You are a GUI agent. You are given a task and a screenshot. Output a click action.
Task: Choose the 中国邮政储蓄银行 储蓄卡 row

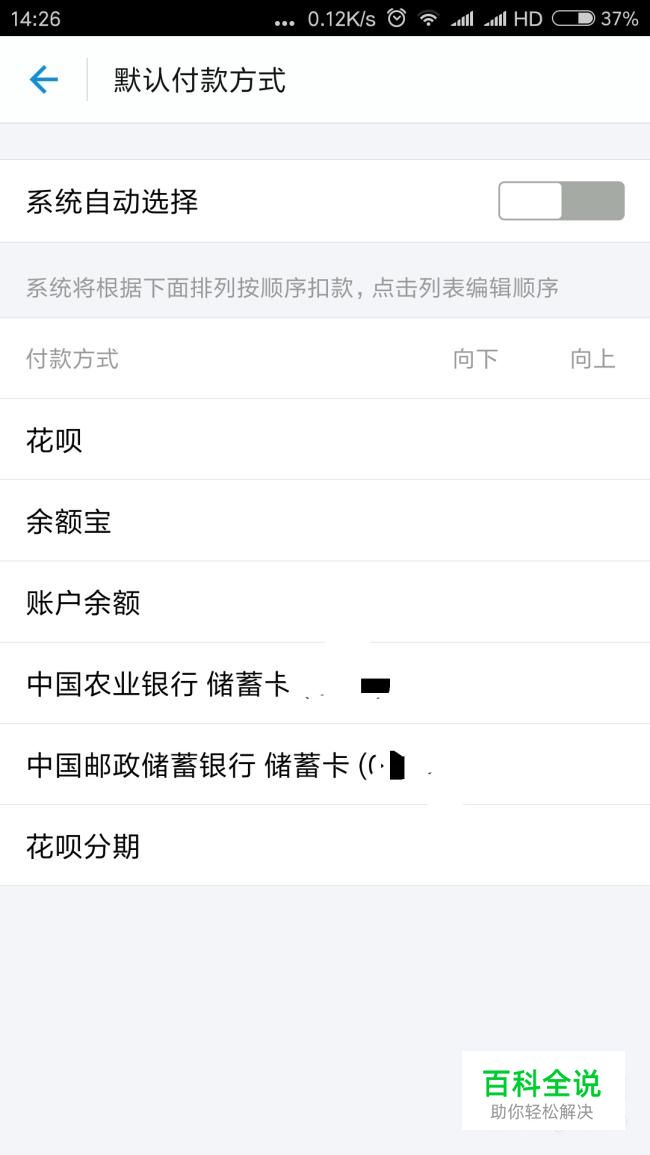(x=324, y=765)
